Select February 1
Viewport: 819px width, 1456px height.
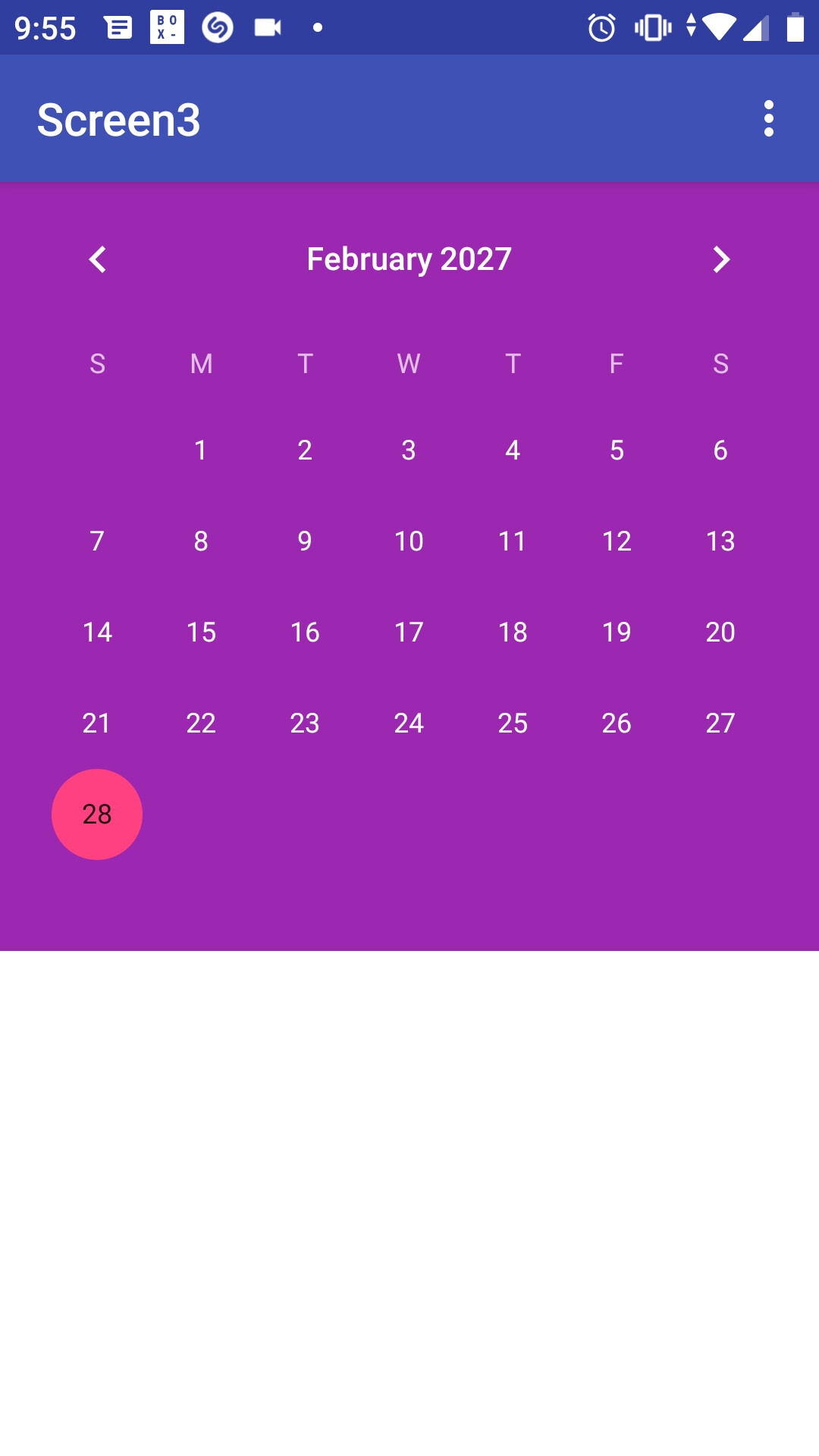[x=201, y=450]
